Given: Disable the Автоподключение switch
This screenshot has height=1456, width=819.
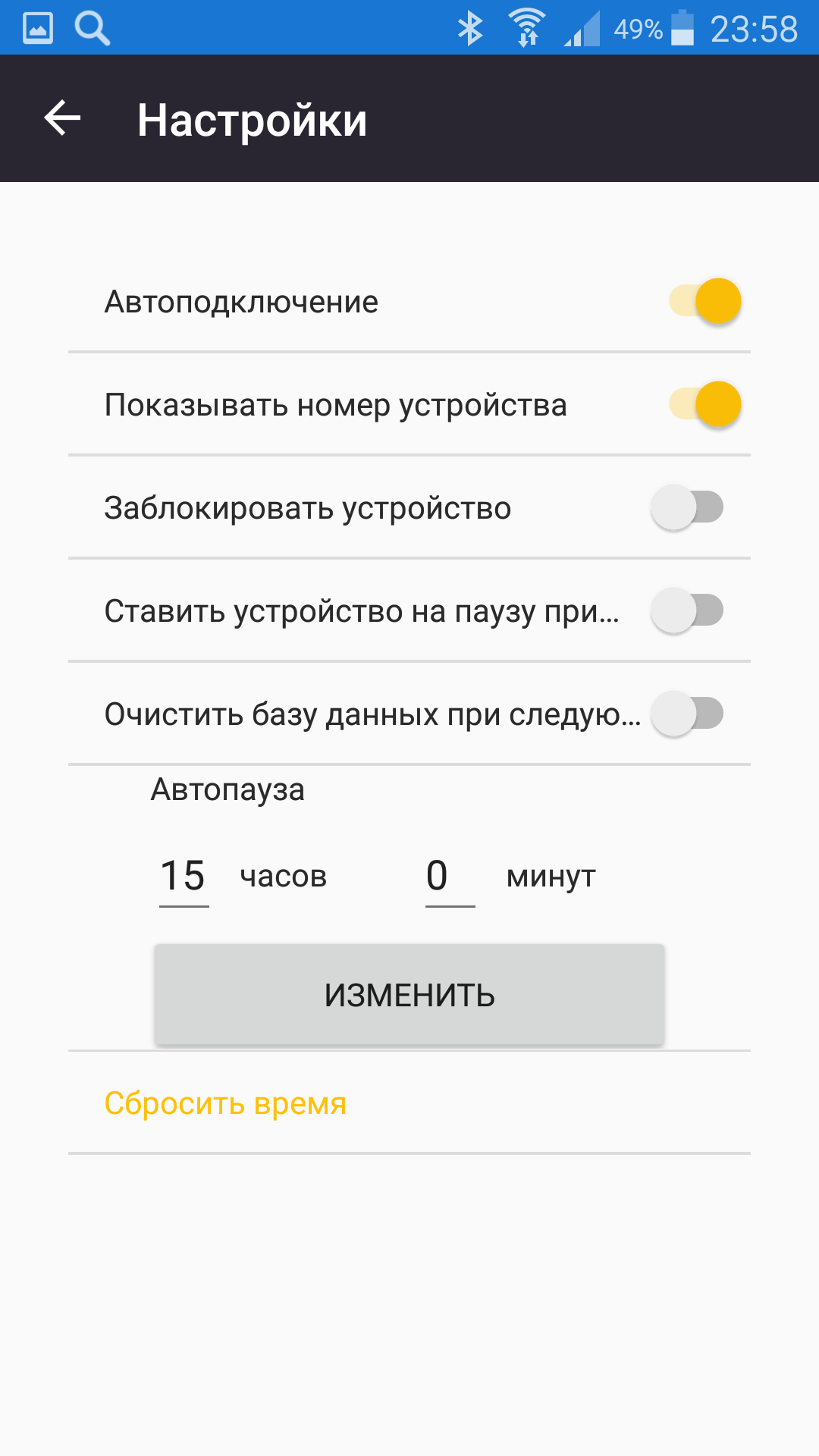Looking at the screenshot, I should (x=704, y=301).
